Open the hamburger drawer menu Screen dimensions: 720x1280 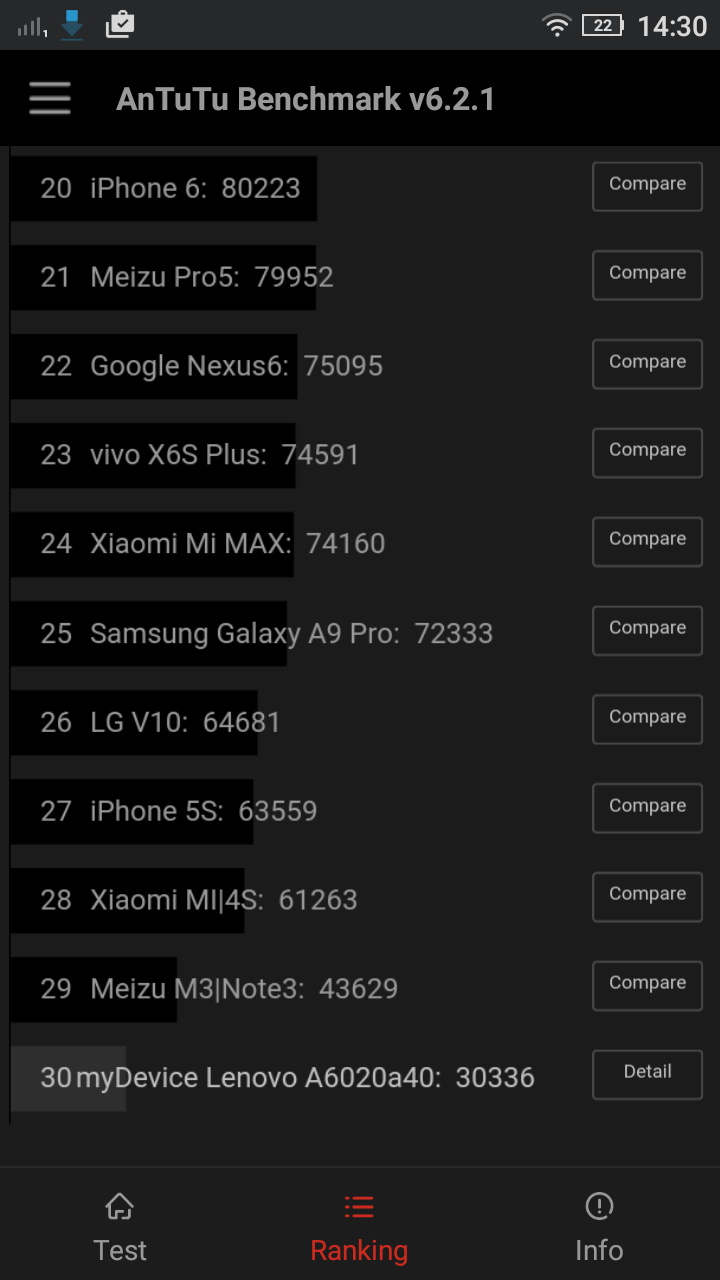(x=50, y=99)
